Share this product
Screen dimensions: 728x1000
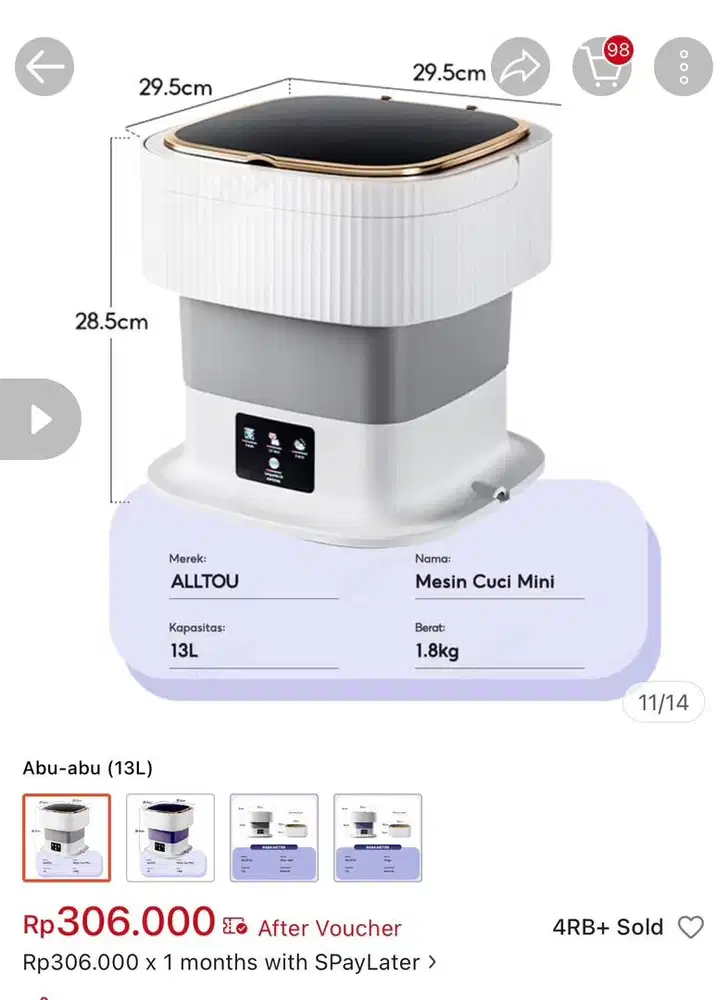tap(520, 67)
